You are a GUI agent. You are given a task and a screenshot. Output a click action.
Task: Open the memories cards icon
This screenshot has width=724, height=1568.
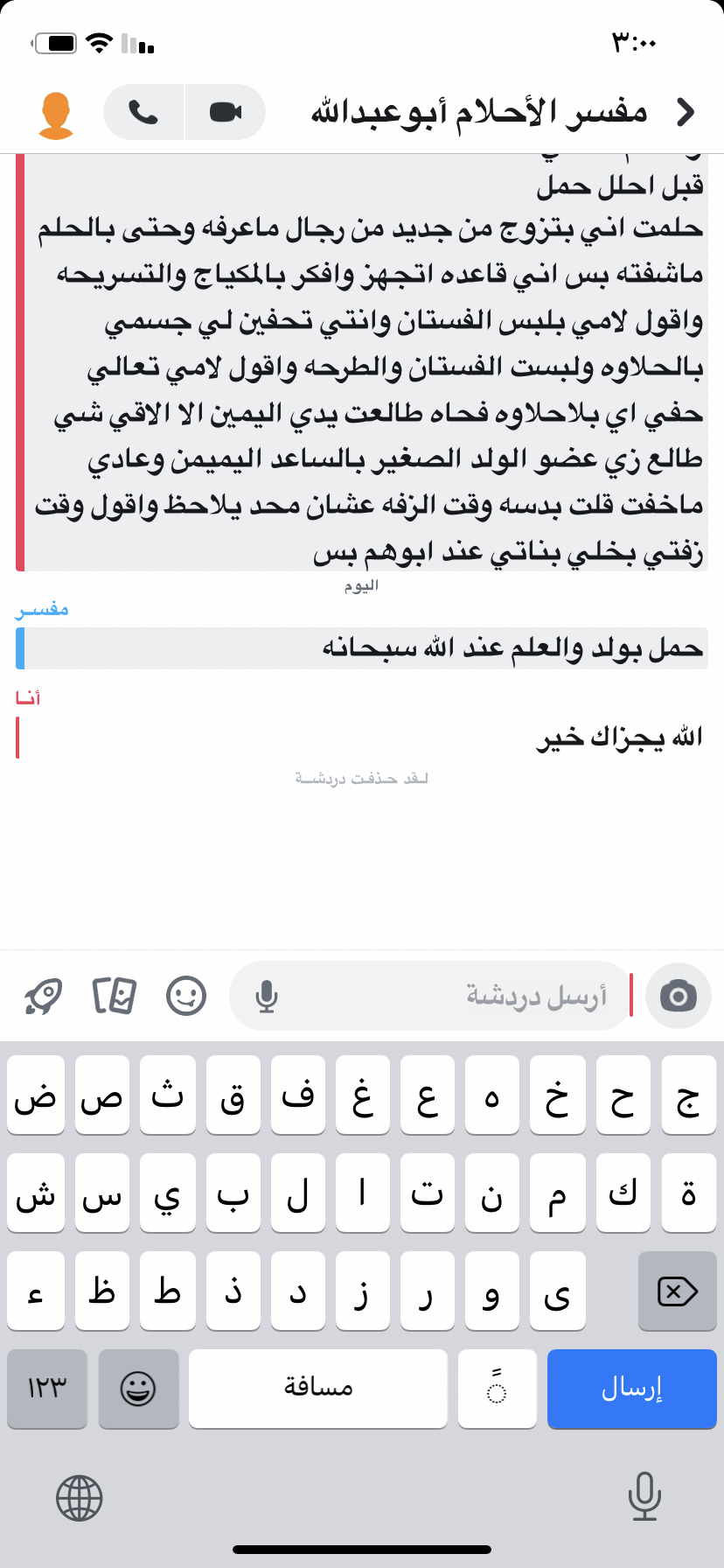(115, 996)
